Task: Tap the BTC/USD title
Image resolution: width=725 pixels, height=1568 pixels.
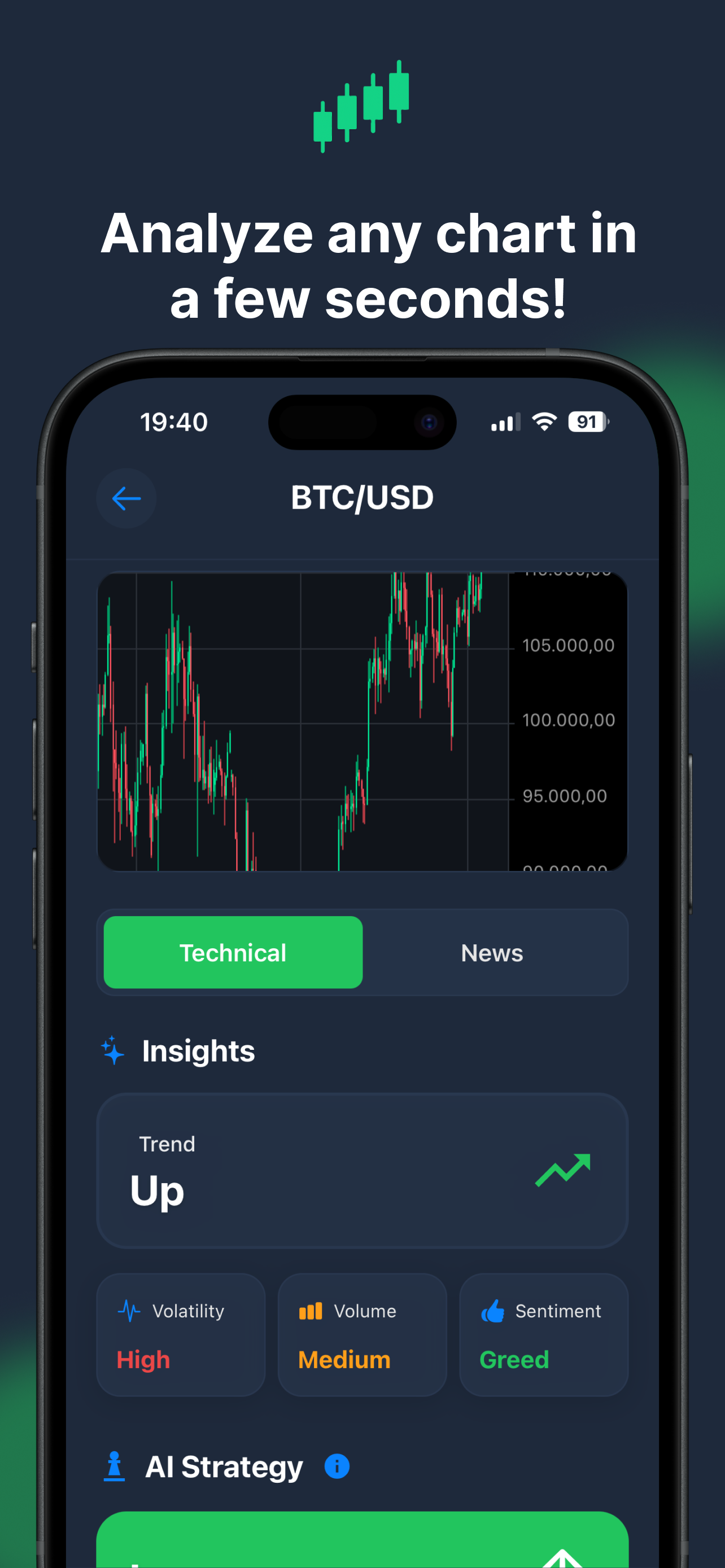Action: coord(361,497)
